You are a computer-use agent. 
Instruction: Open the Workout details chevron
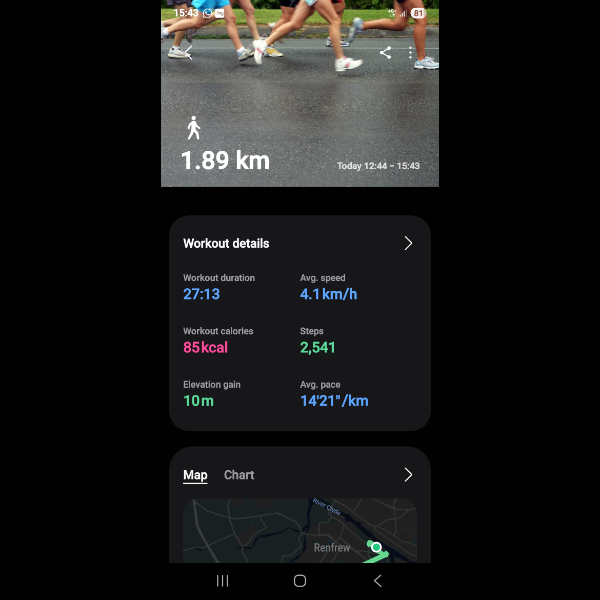coord(408,243)
